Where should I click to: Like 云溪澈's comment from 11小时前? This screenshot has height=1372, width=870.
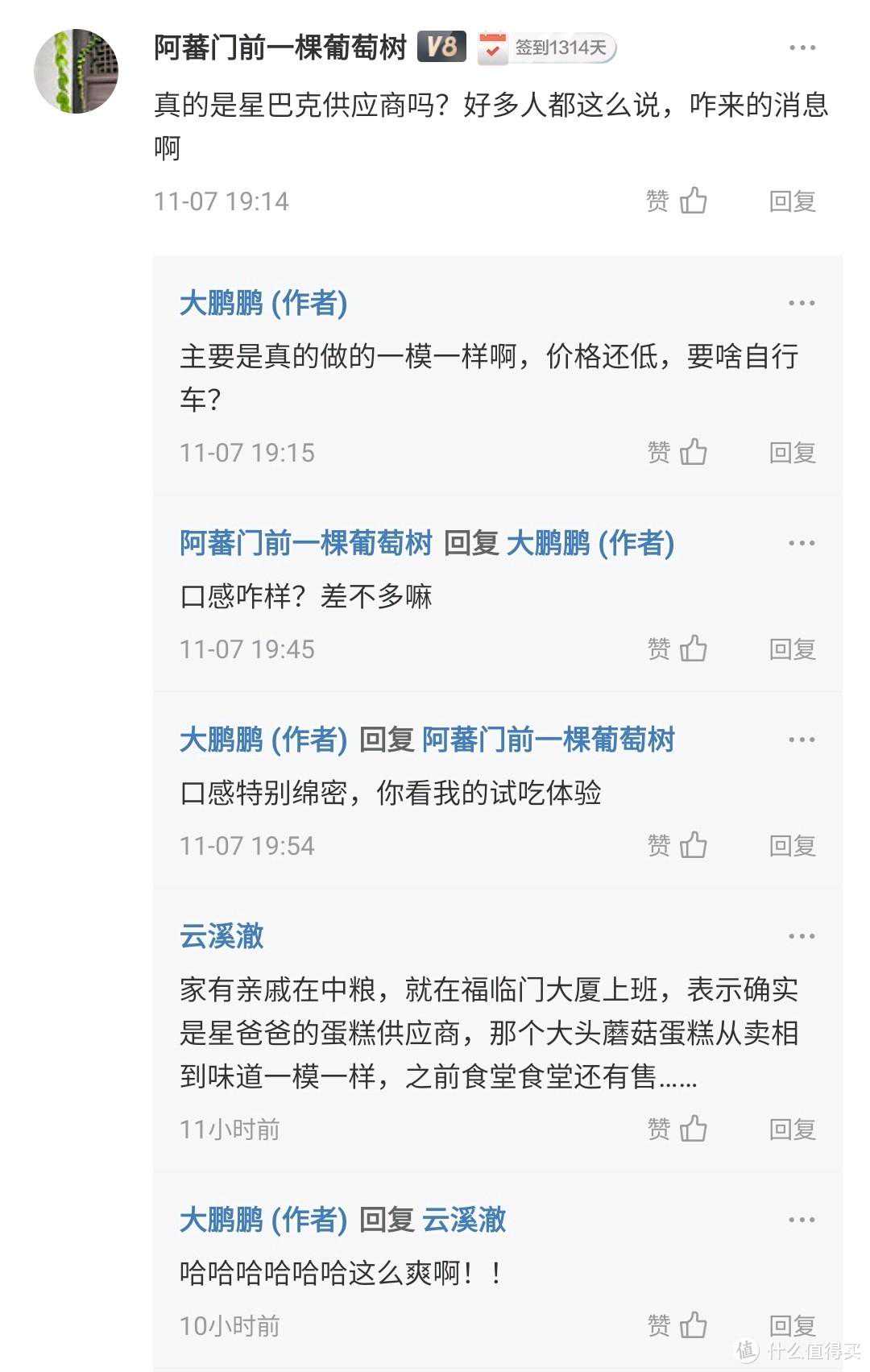point(678,1129)
